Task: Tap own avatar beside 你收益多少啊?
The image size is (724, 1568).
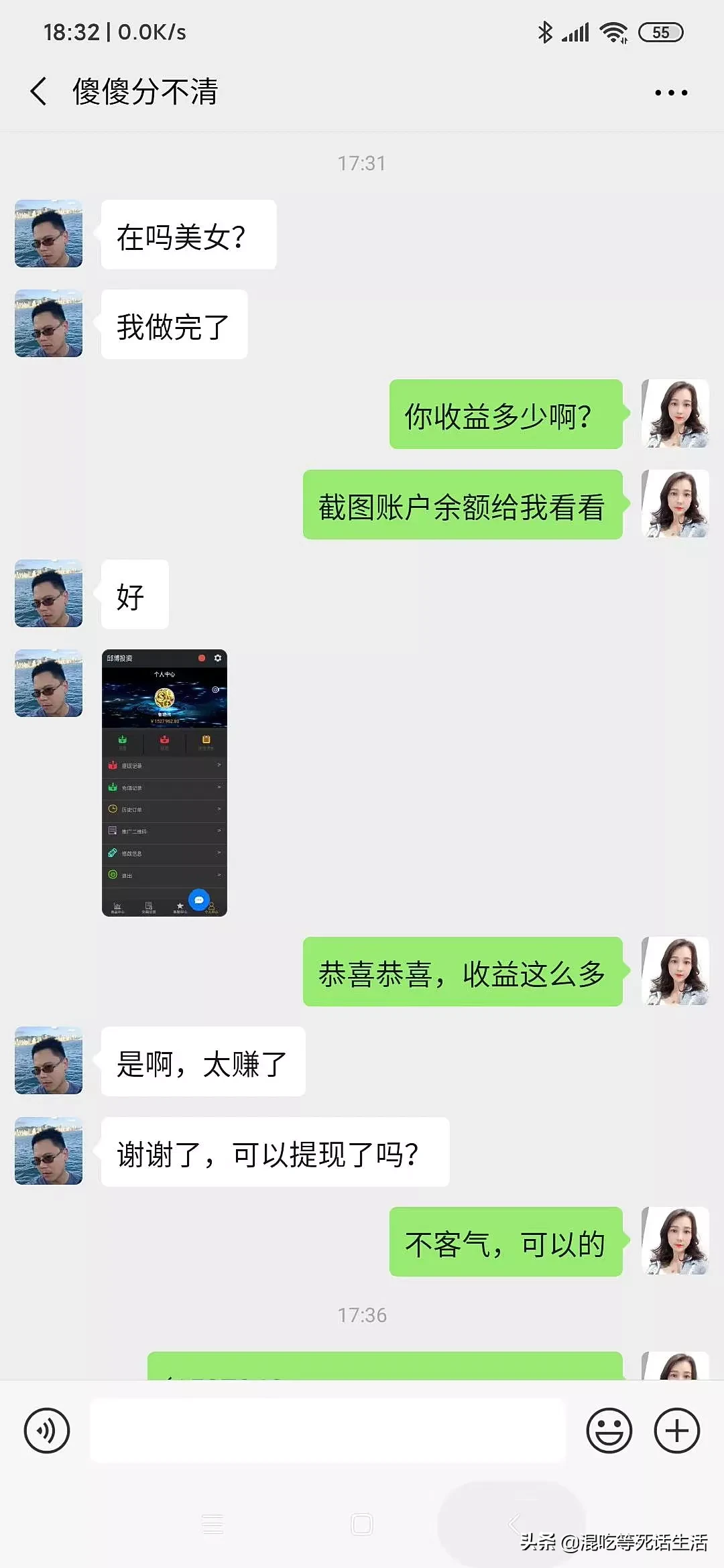Action: click(x=675, y=413)
